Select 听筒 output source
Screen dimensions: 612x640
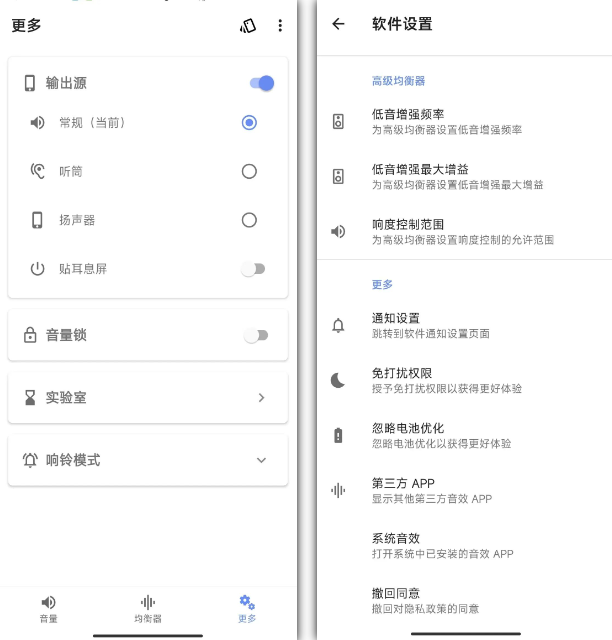click(249, 171)
